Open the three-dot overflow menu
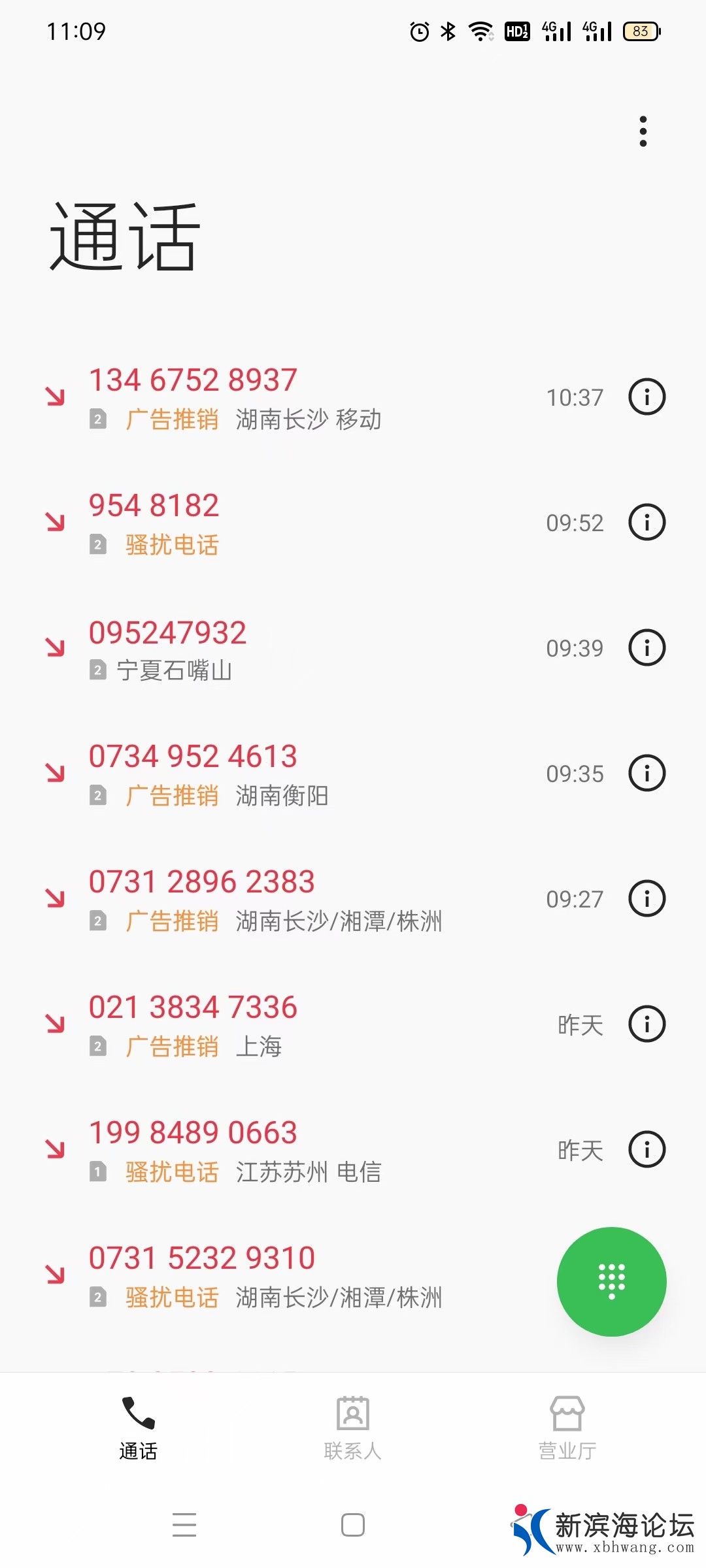Screen dimensions: 706x1568 pos(643,131)
